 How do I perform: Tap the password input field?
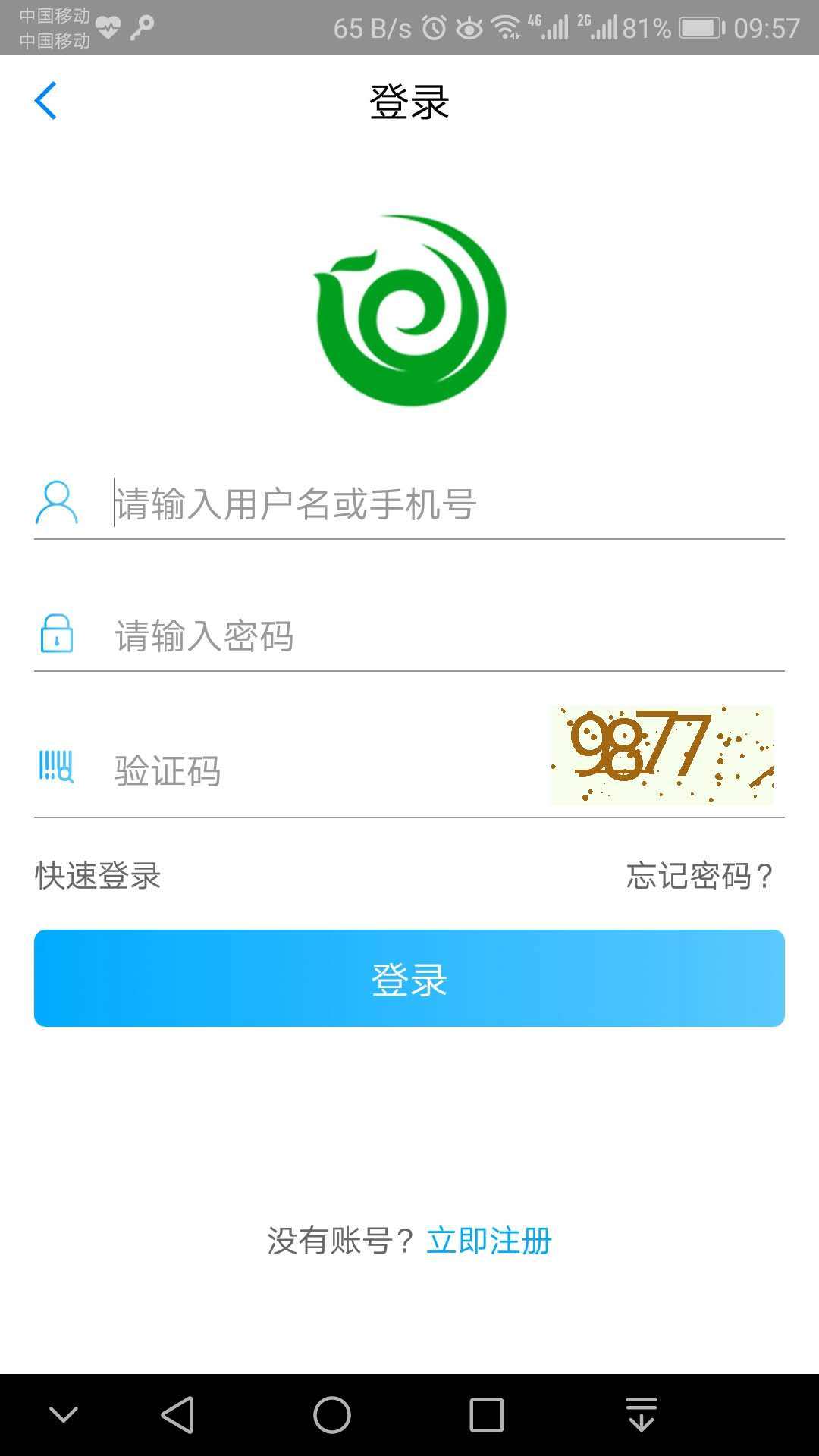(447, 635)
